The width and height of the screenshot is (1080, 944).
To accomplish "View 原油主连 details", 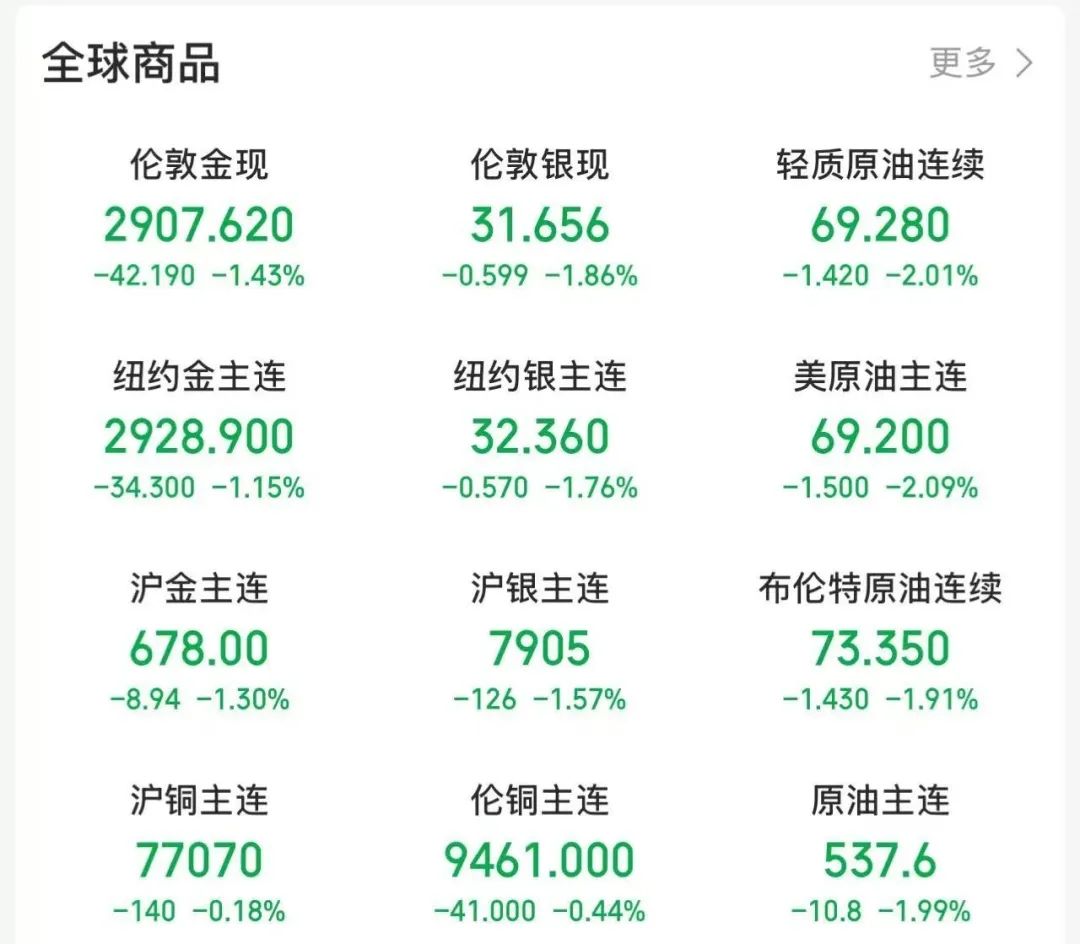I will (x=880, y=858).
